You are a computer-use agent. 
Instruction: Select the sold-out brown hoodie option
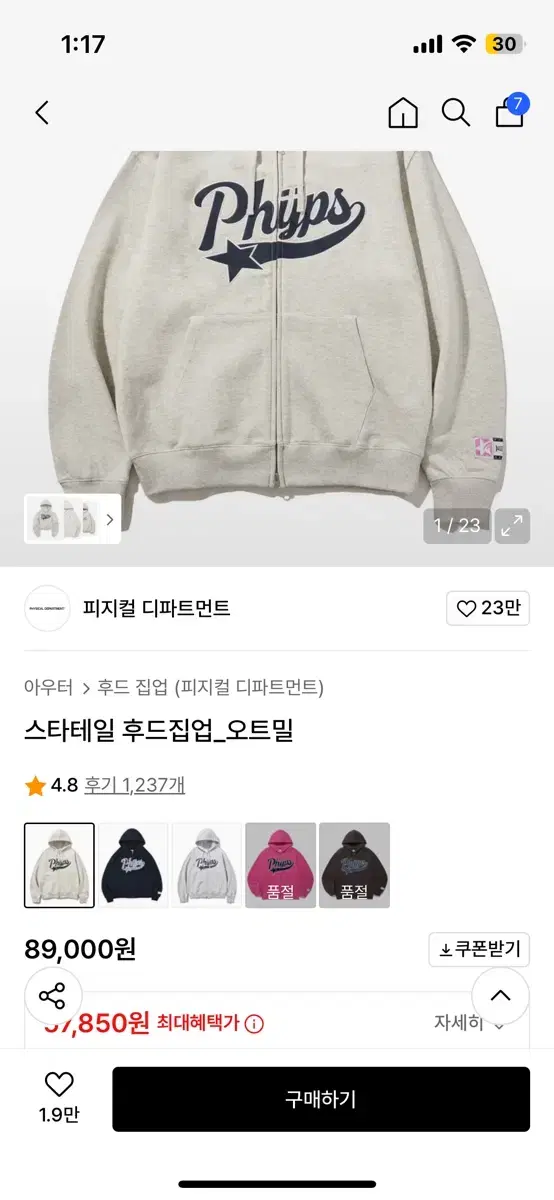[x=354, y=865]
